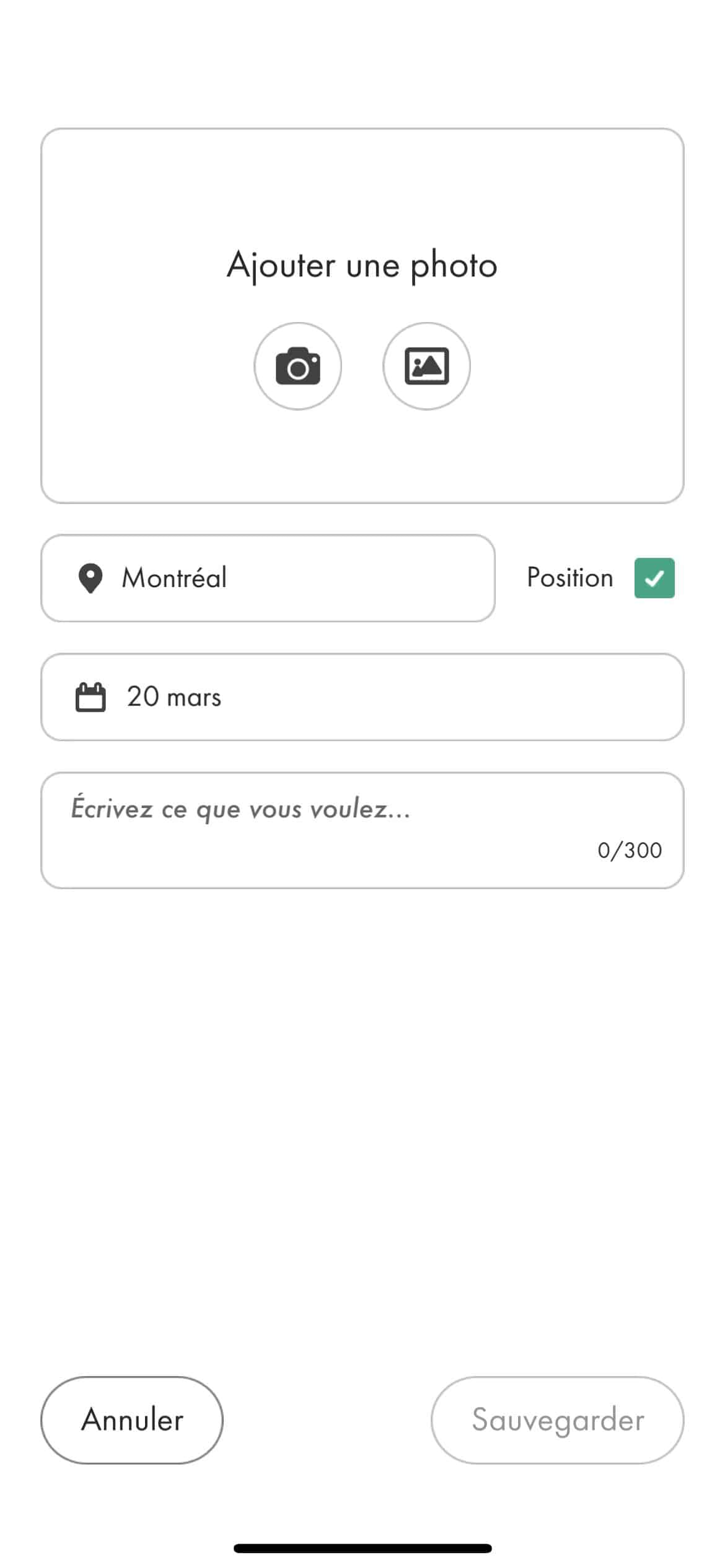Choose a photo from the gallery icon
Image resolution: width=725 pixels, height=1568 pixels.
click(426, 366)
